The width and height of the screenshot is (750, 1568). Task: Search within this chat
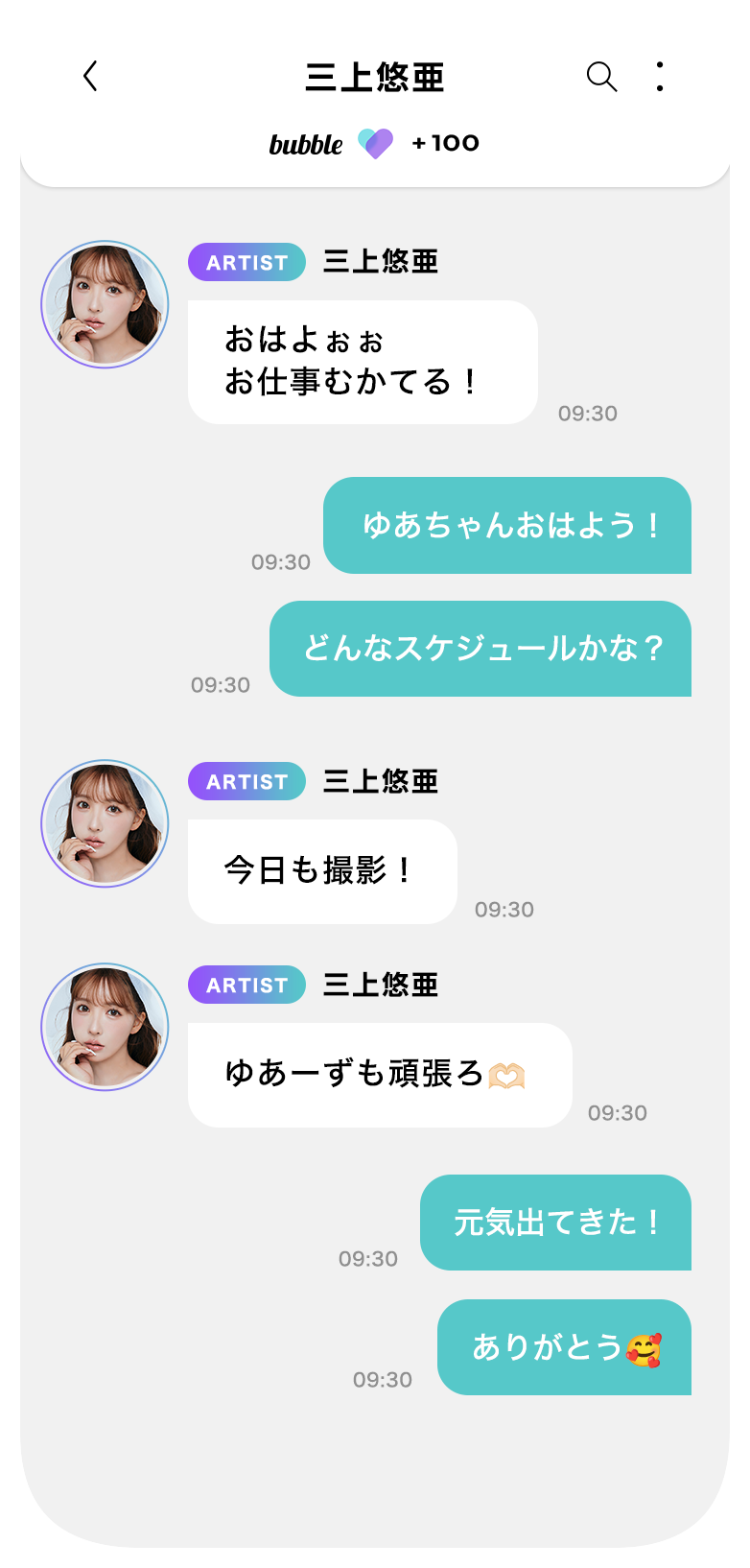(601, 76)
